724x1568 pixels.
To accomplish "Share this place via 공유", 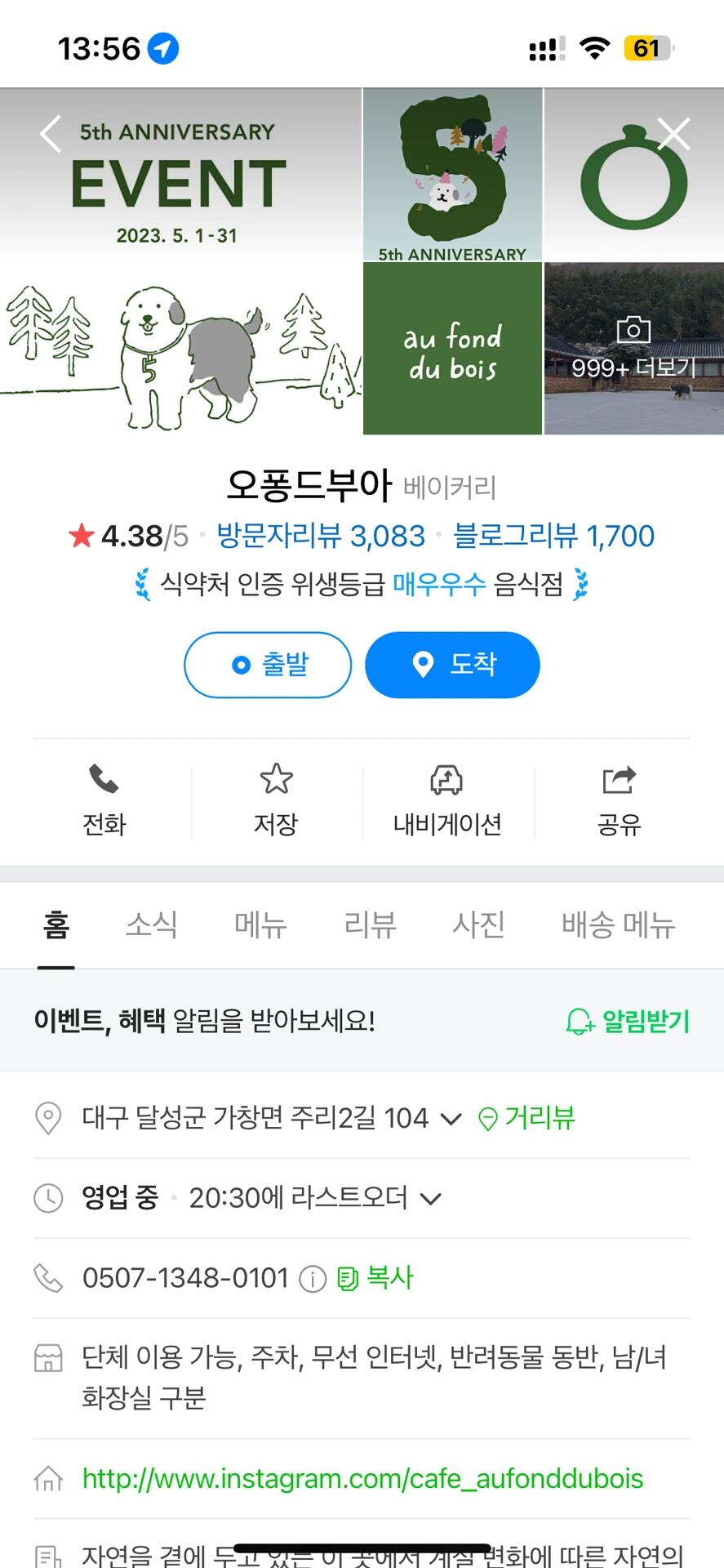I will [619, 800].
